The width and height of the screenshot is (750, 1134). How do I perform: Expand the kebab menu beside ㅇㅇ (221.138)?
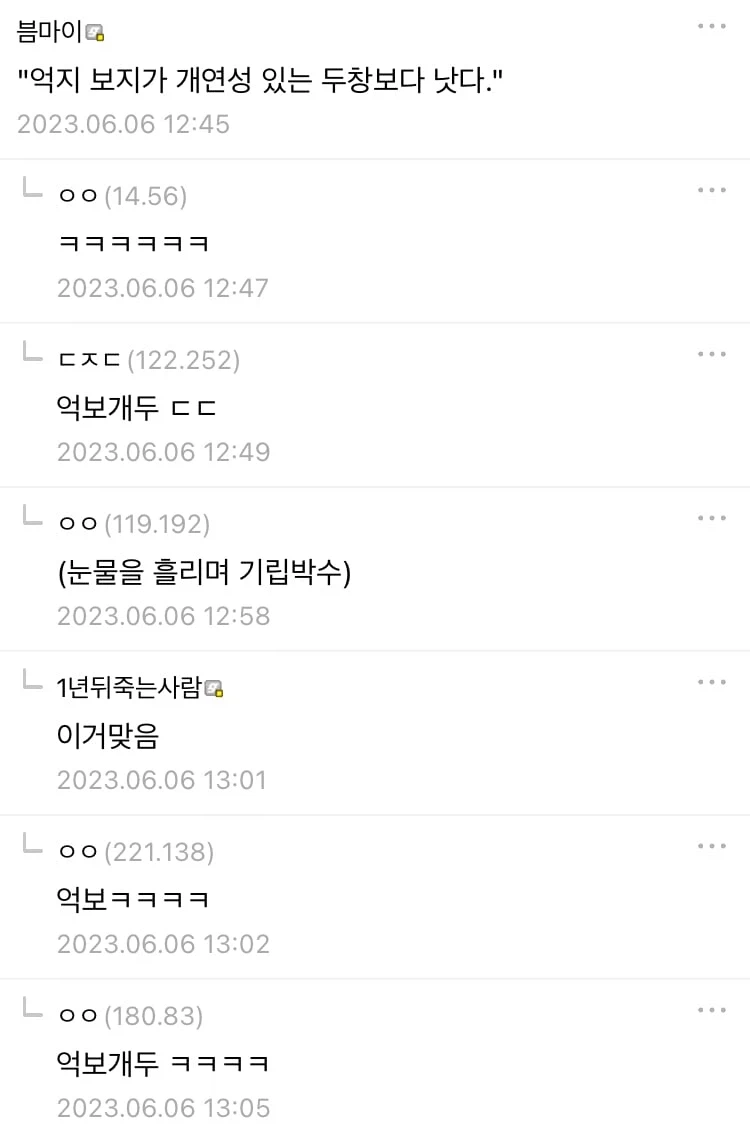(713, 845)
